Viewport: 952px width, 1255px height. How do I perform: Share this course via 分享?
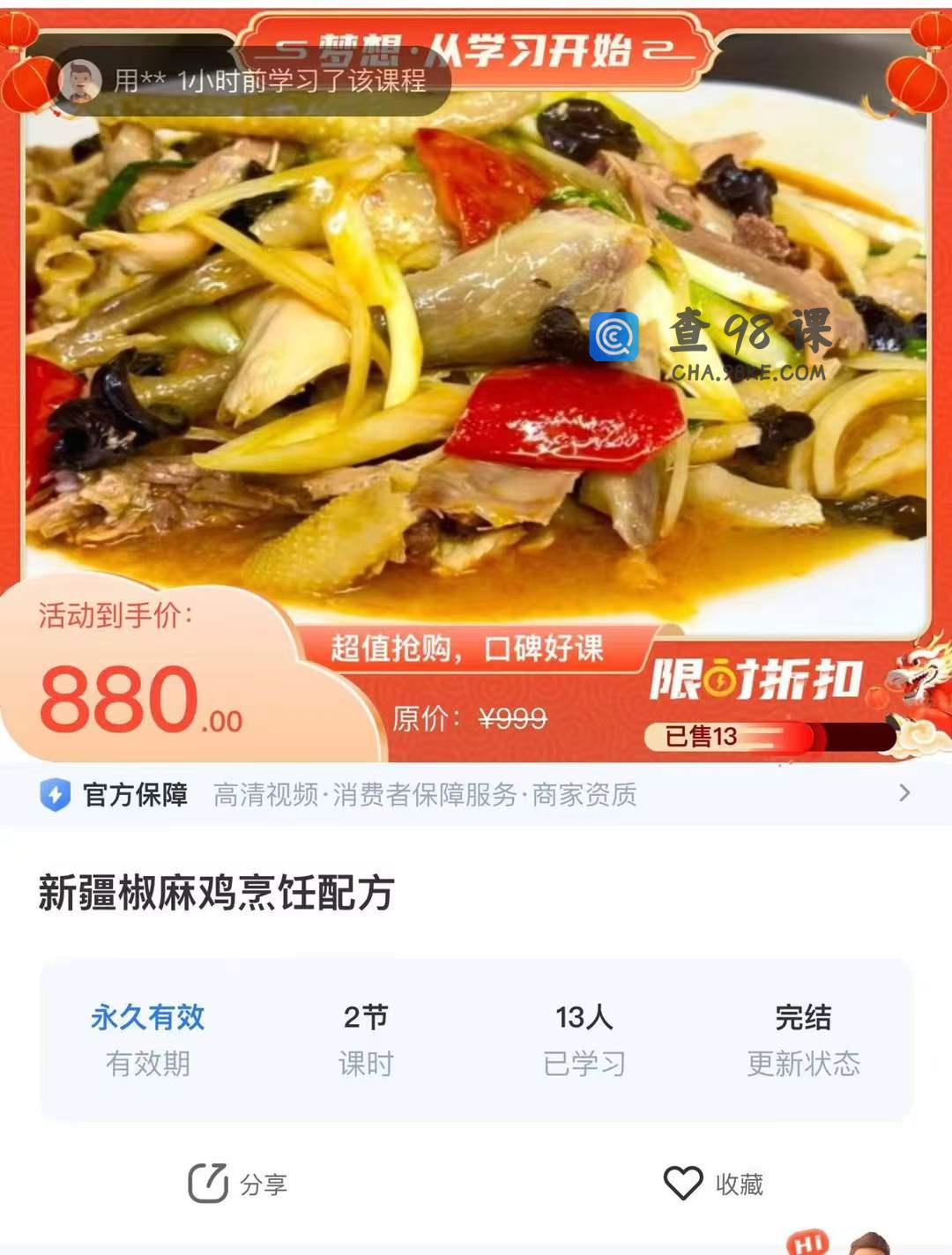[238, 1183]
